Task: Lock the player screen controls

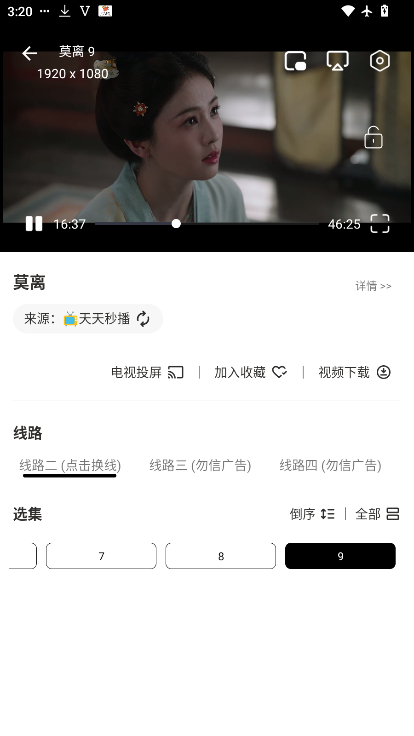Action: [x=374, y=138]
